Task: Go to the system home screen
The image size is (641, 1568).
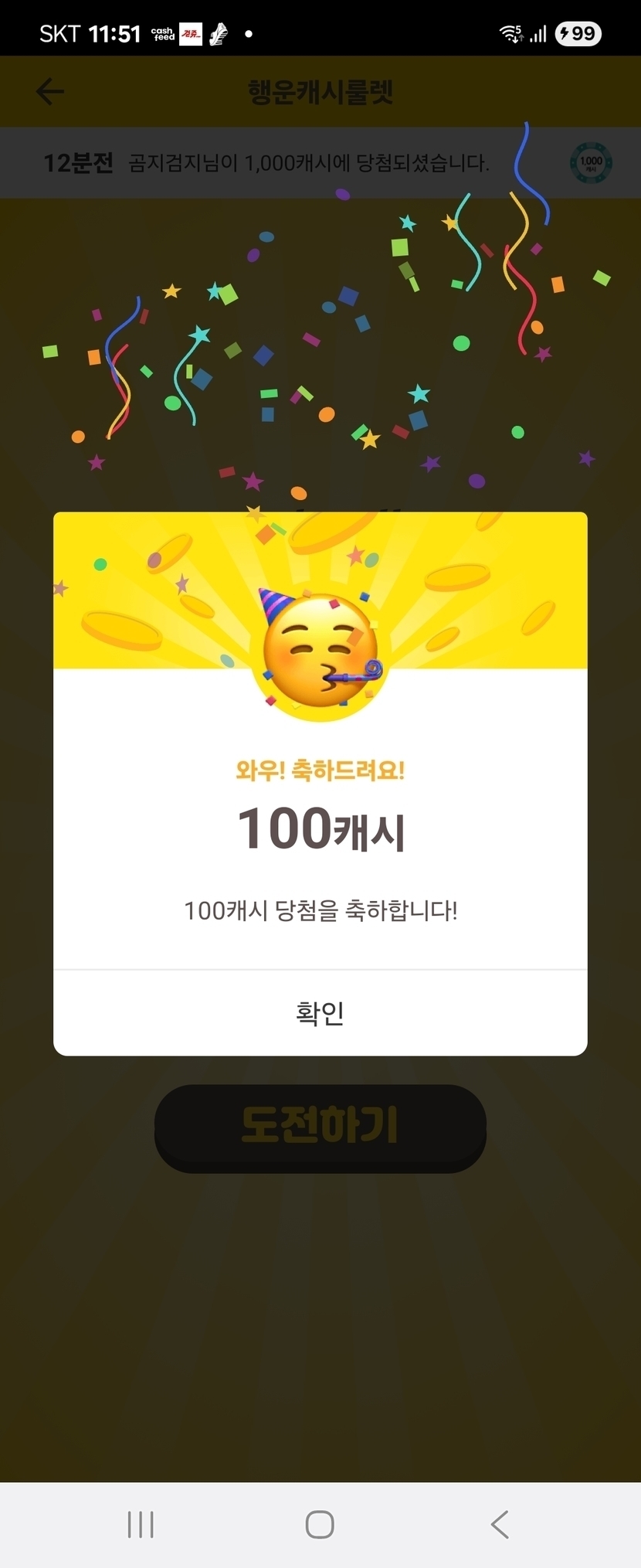Action: coord(320,1524)
